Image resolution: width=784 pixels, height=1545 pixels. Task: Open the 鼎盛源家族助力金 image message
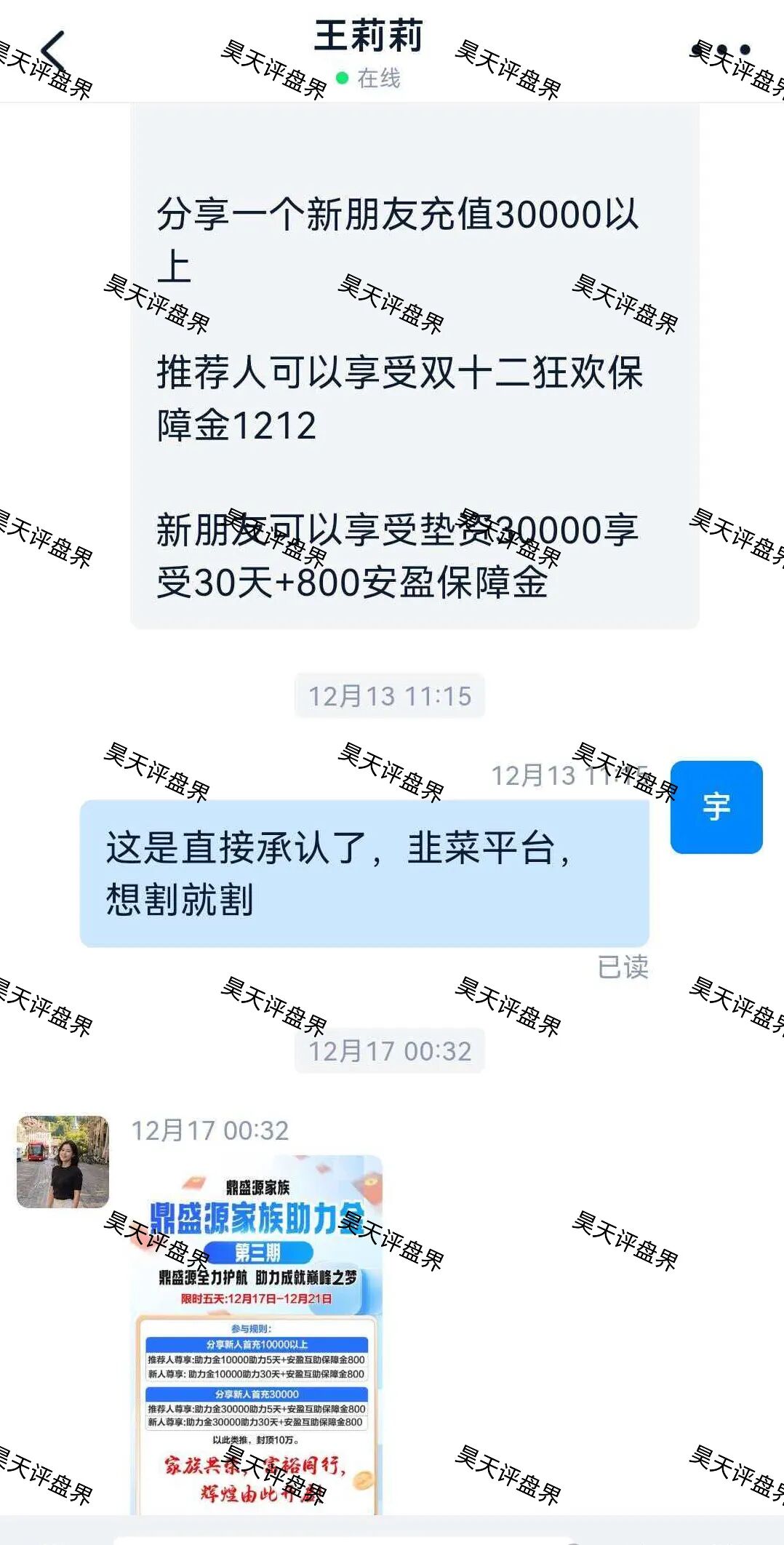[256, 1336]
